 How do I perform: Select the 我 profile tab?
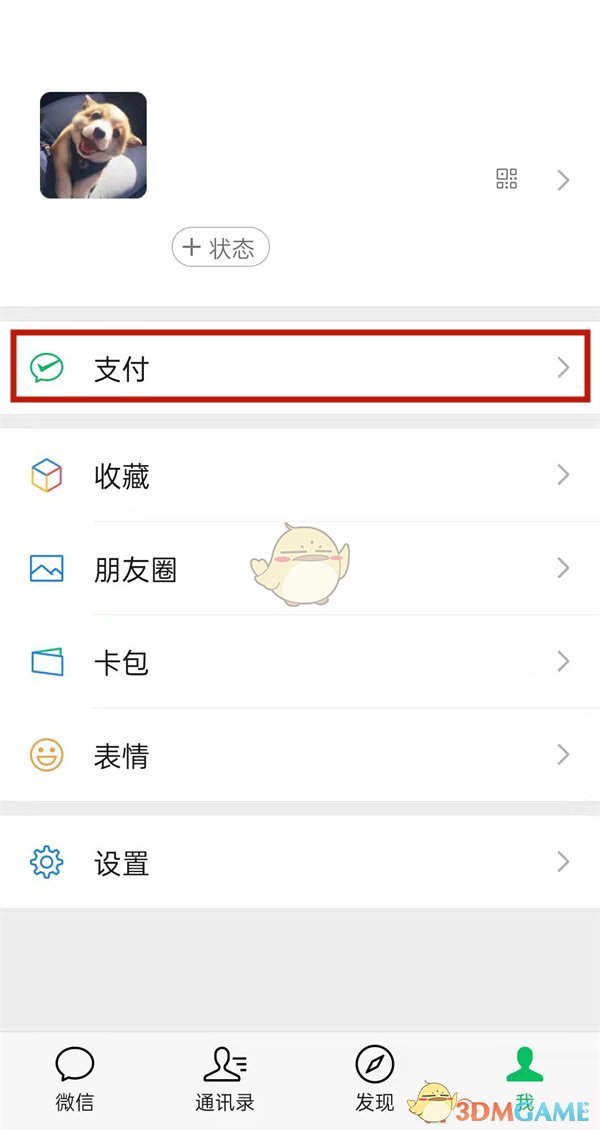(525, 1080)
